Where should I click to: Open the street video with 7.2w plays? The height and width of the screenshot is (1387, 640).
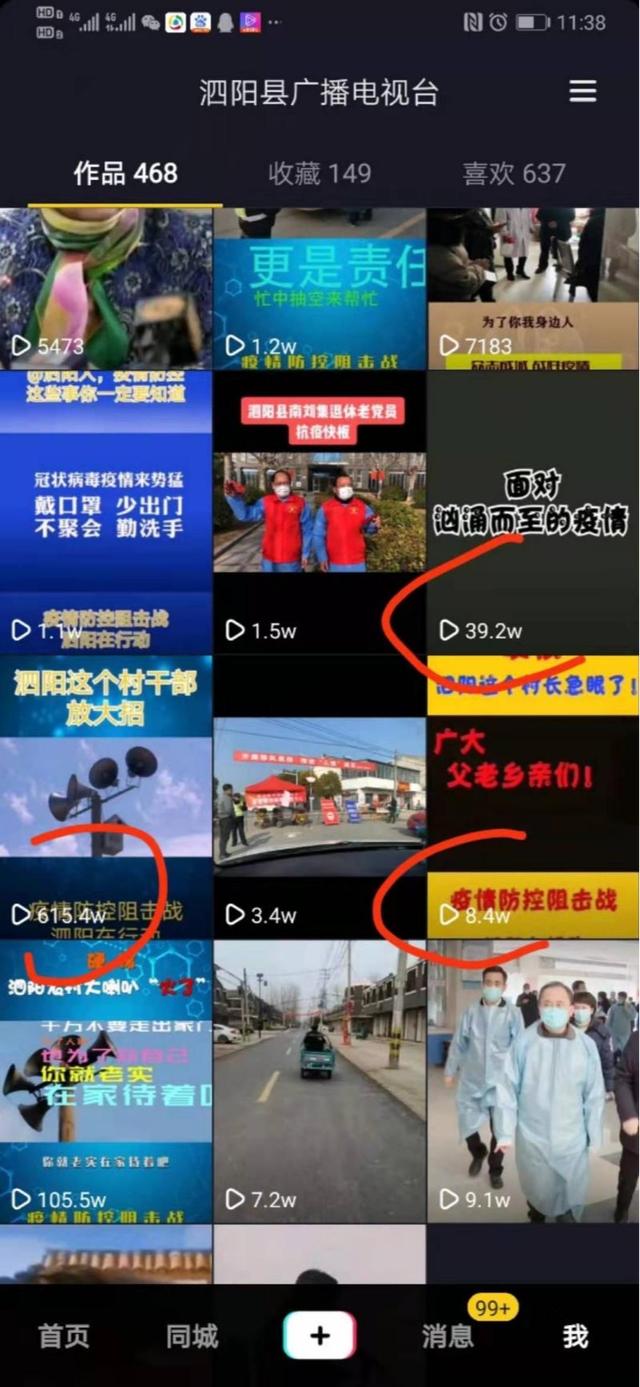pos(320,1080)
